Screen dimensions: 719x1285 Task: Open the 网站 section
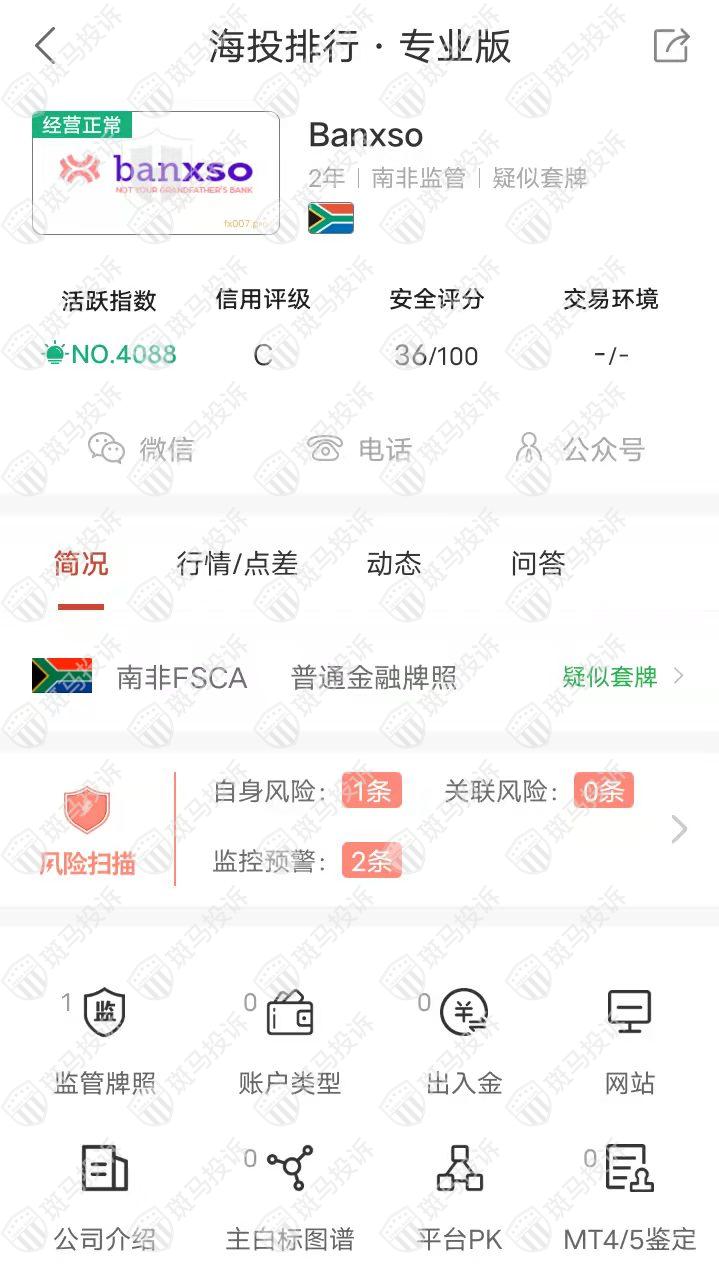pyautogui.click(x=630, y=1040)
